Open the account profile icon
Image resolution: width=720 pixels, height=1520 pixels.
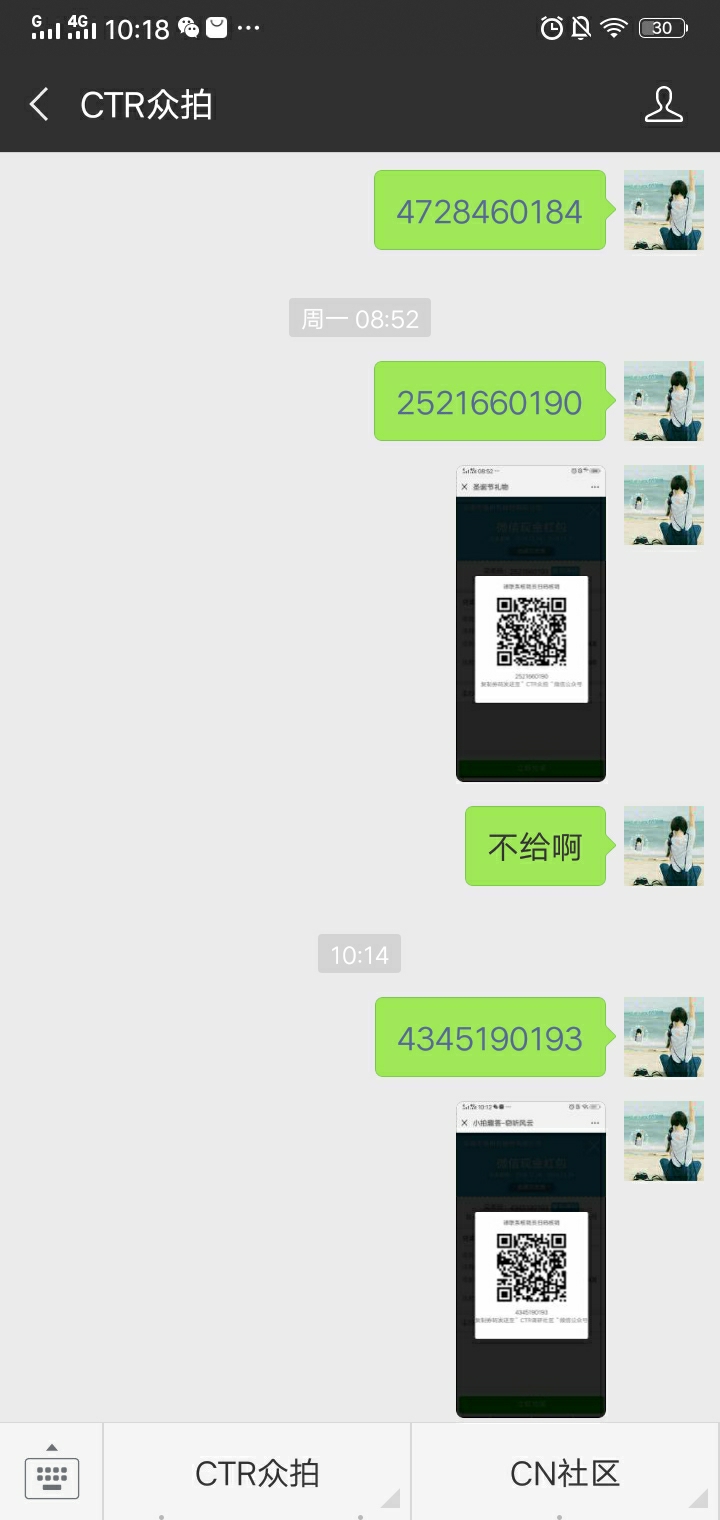coord(664,105)
